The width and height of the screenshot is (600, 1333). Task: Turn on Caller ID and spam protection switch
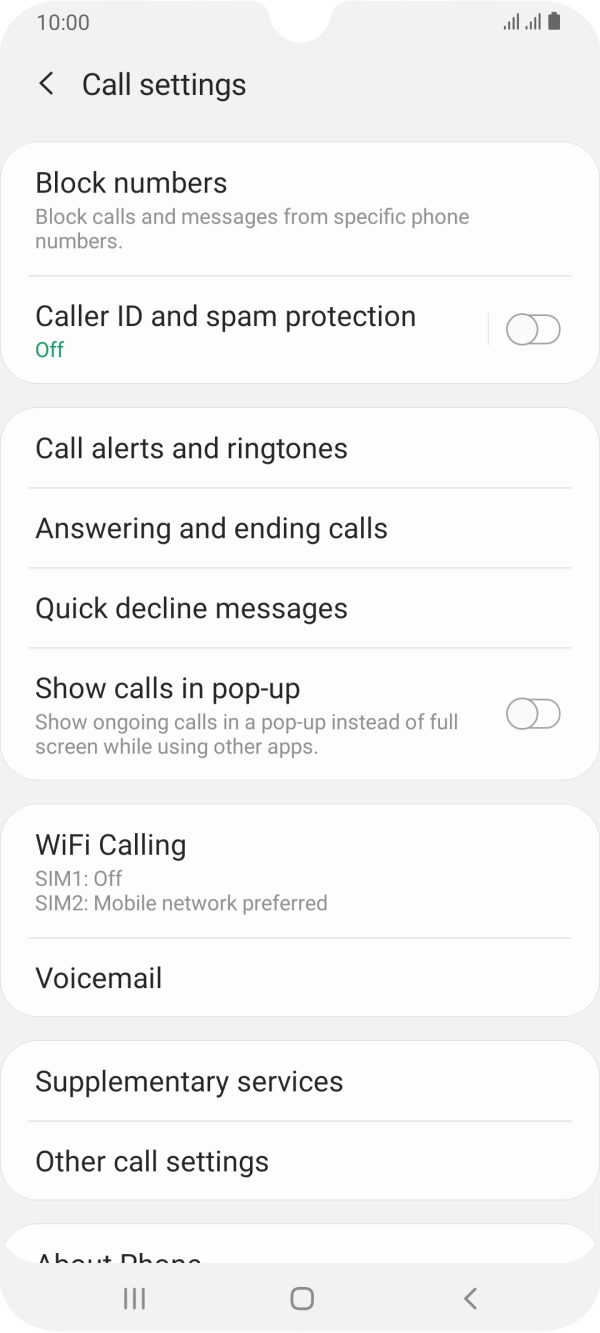532,330
